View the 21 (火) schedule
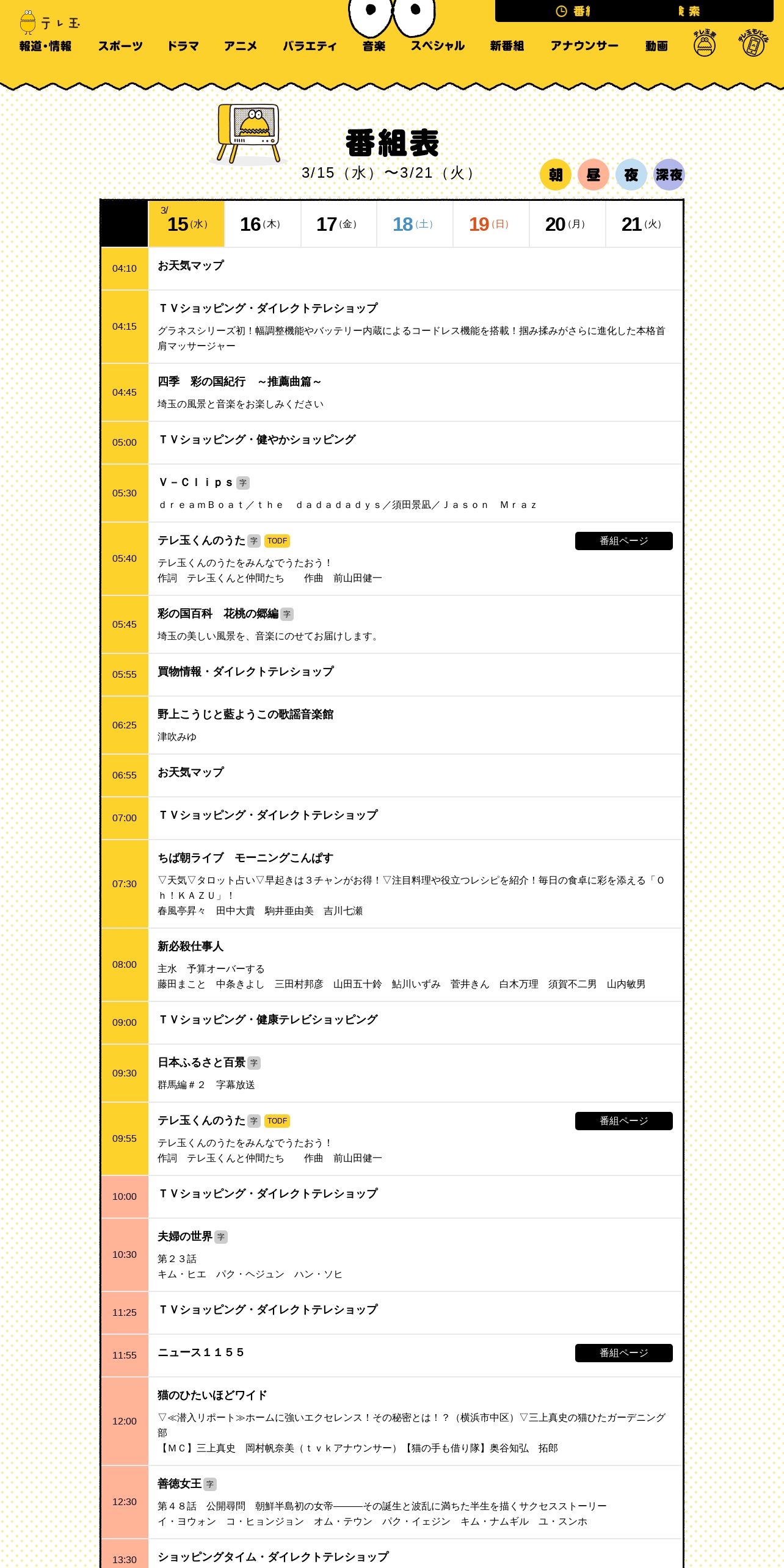The image size is (784, 1568). coord(644,224)
